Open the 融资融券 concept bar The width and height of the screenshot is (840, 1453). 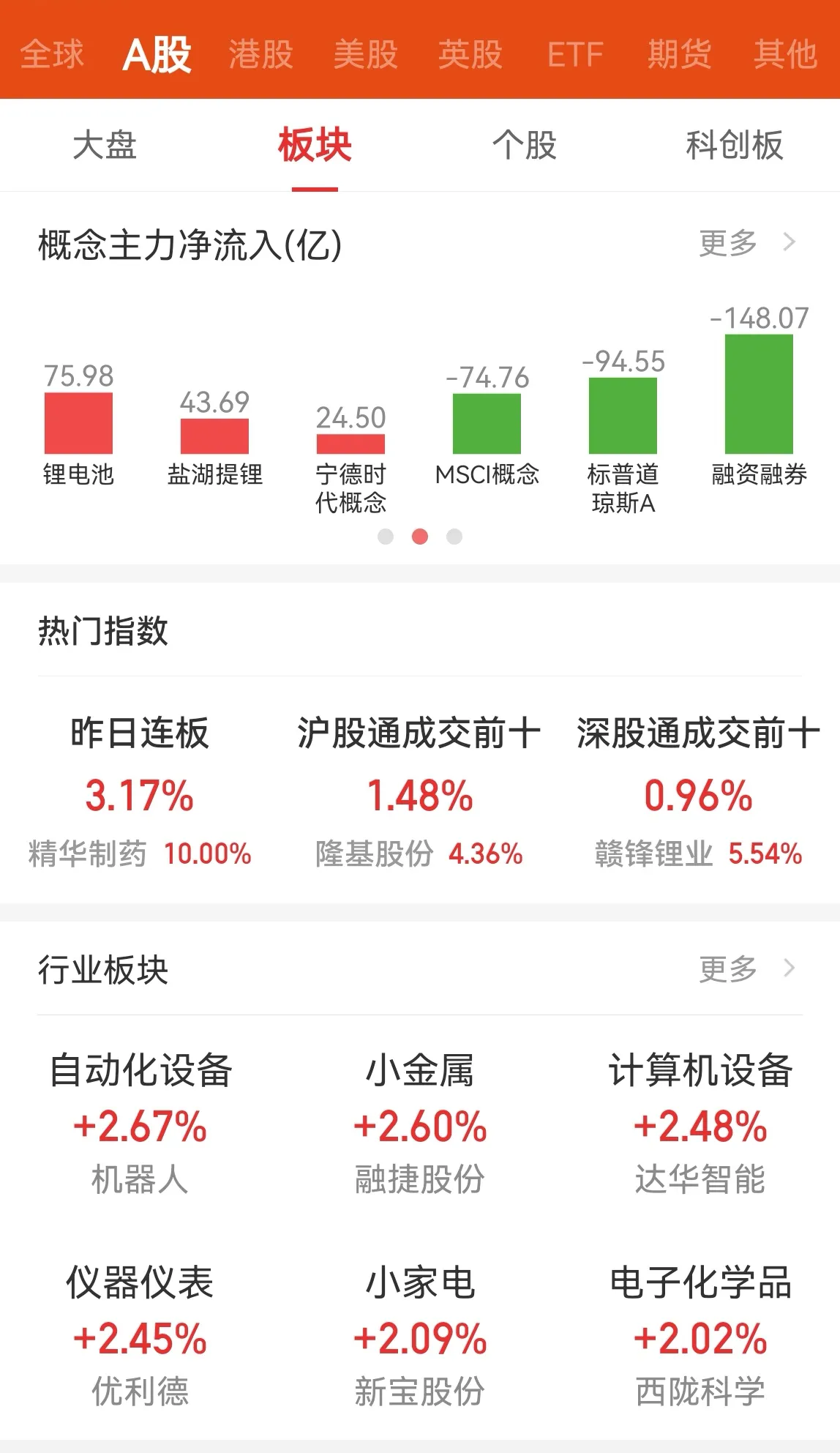[759, 395]
